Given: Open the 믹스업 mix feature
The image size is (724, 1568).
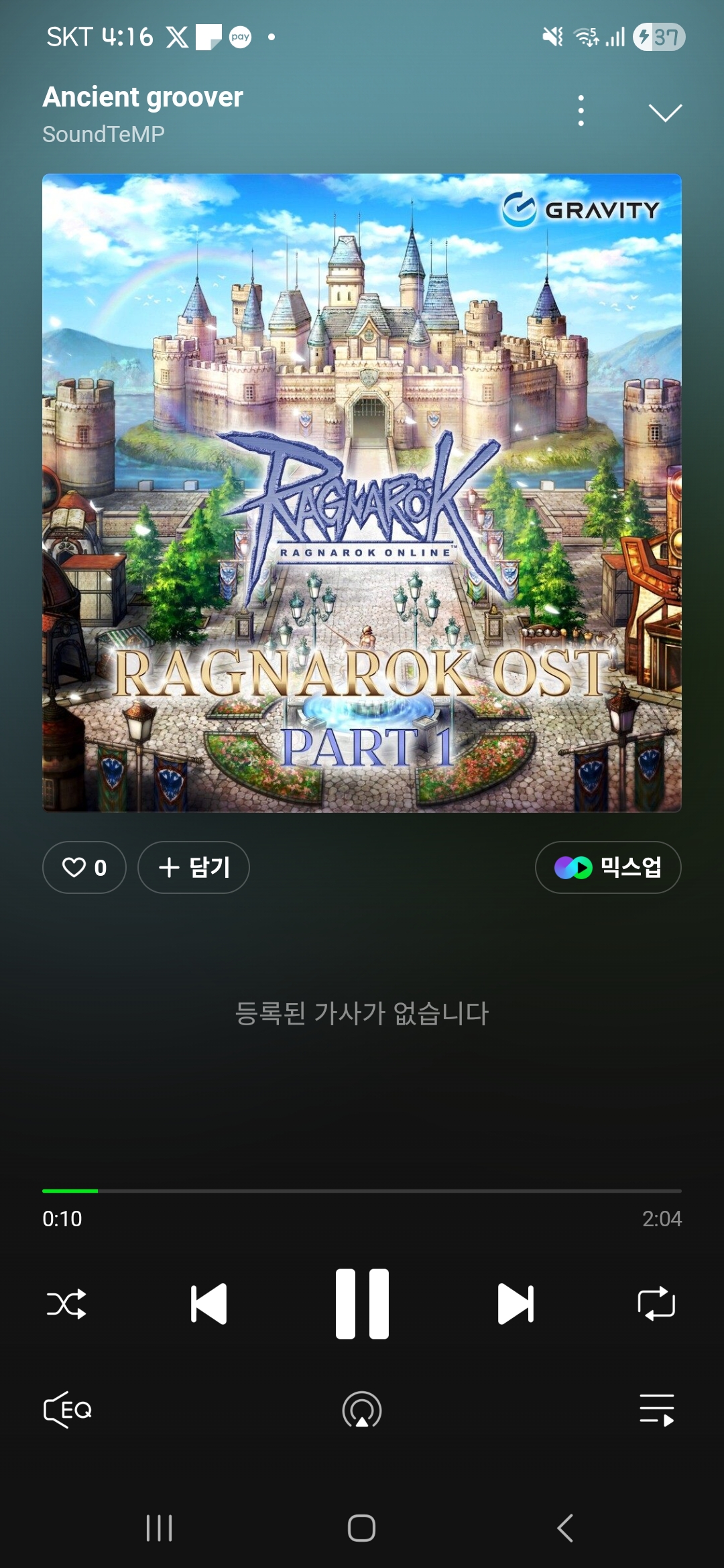Looking at the screenshot, I should [x=607, y=867].
